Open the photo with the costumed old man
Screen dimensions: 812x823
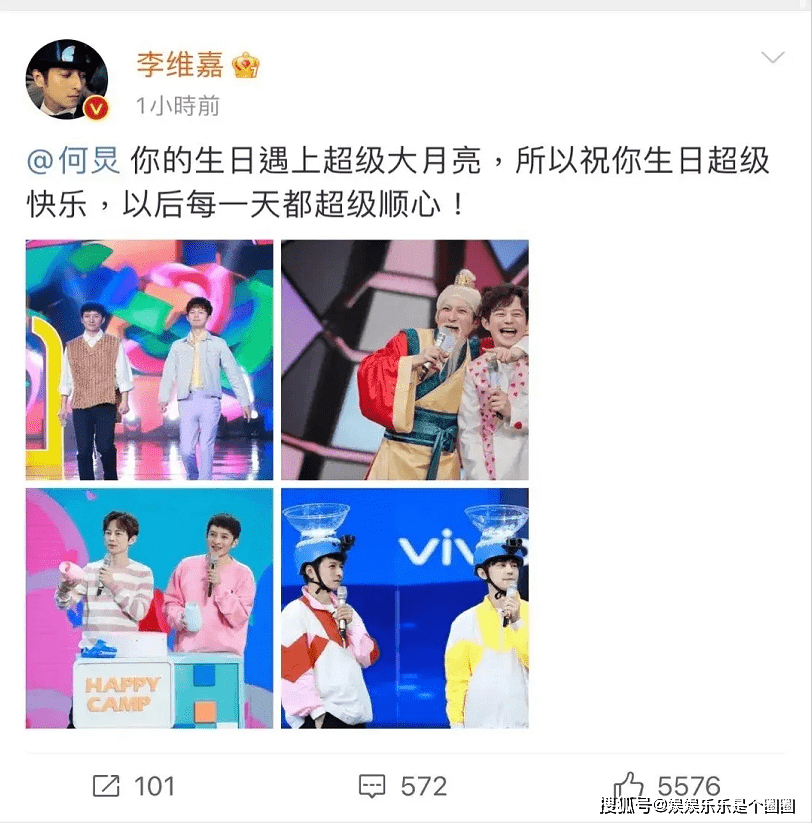(x=404, y=360)
